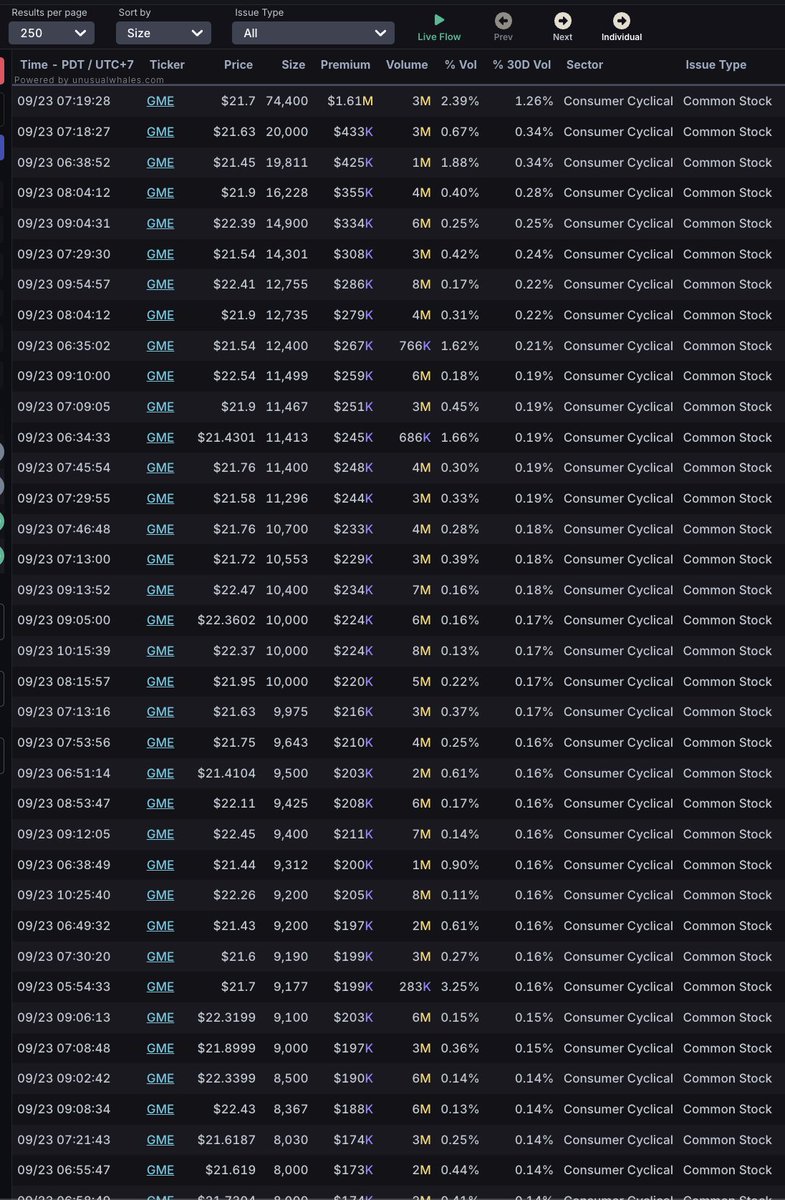Tap GME link in the 06:38:52 row
Viewport: 785px width, 1200px height.
click(x=160, y=162)
